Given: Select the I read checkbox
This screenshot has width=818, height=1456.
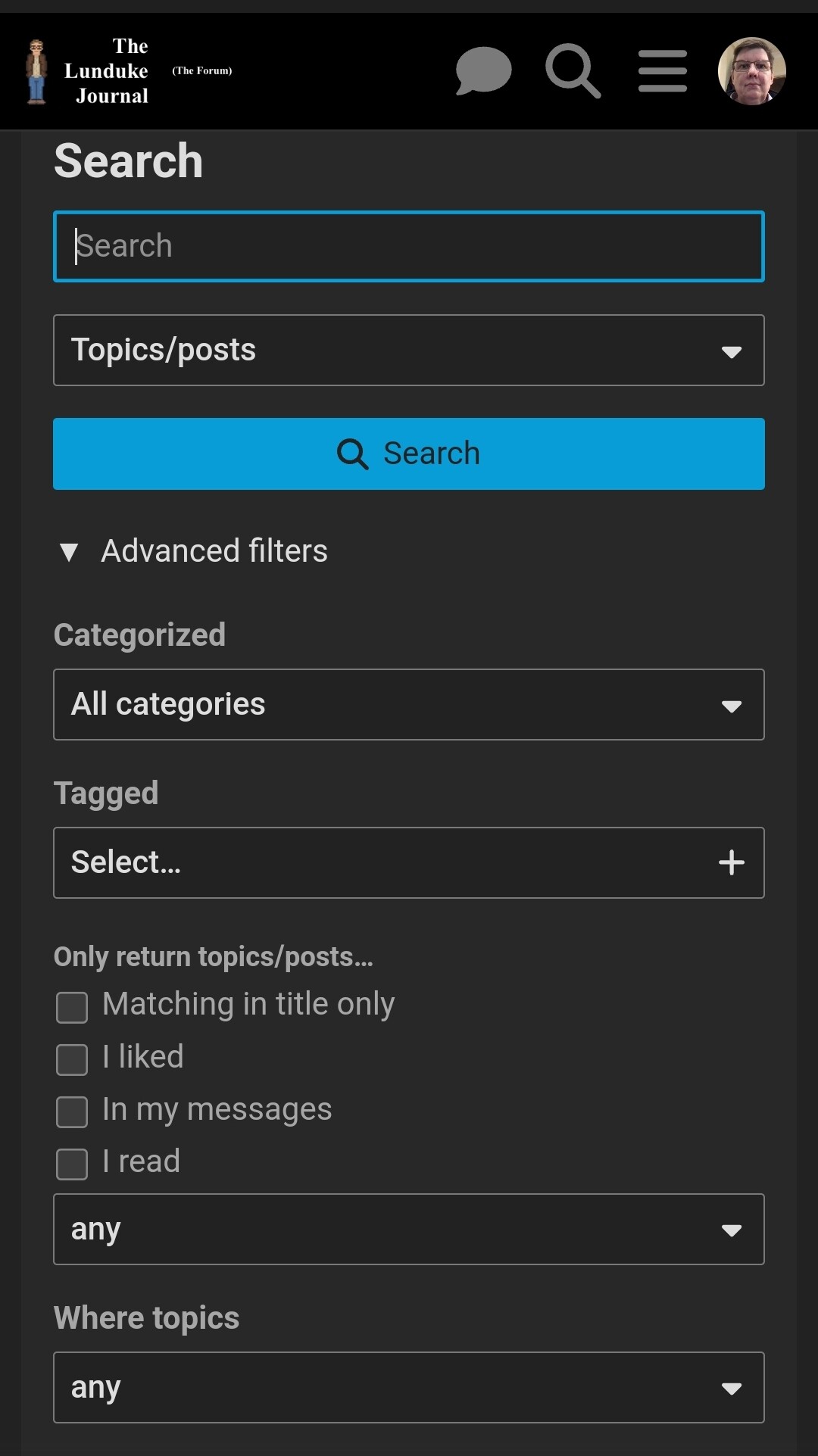Looking at the screenshot, I should tap(72, 1164).
